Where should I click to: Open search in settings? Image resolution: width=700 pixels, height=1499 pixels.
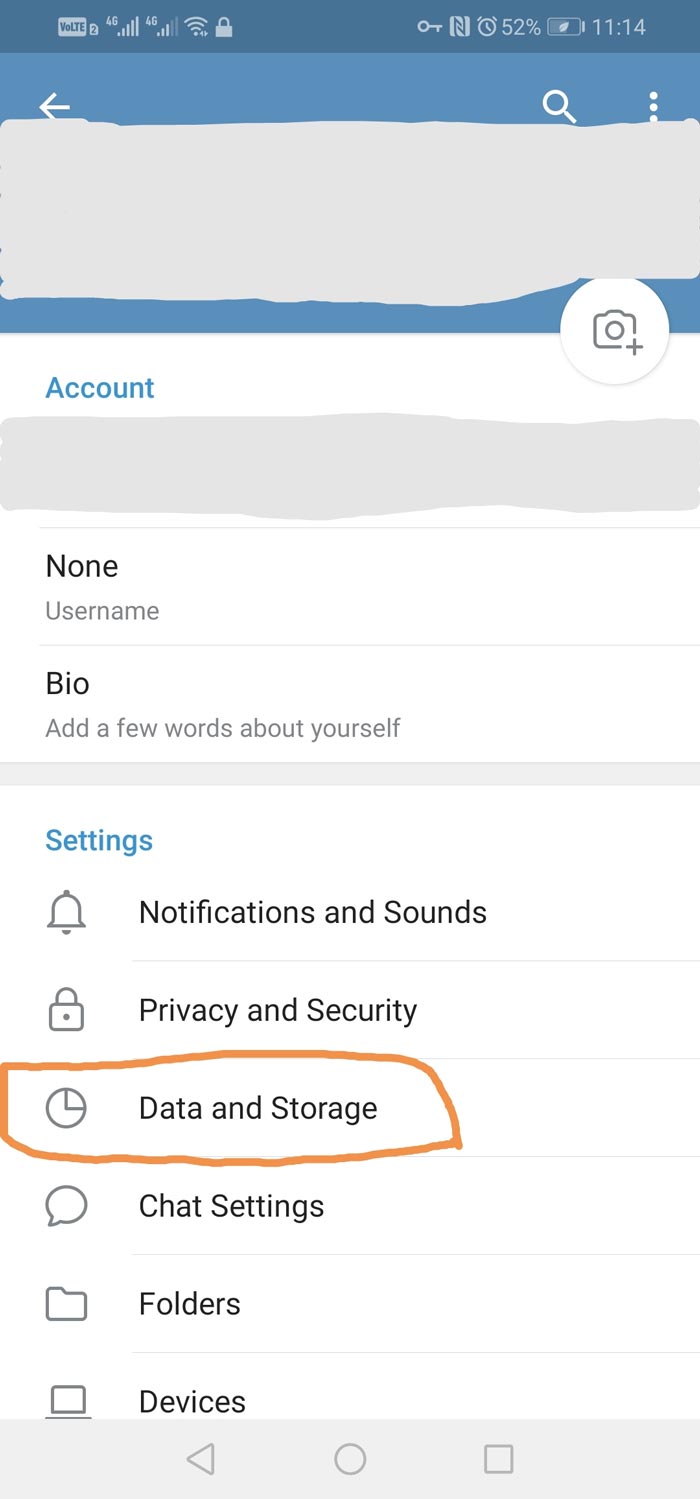[559, 106]
